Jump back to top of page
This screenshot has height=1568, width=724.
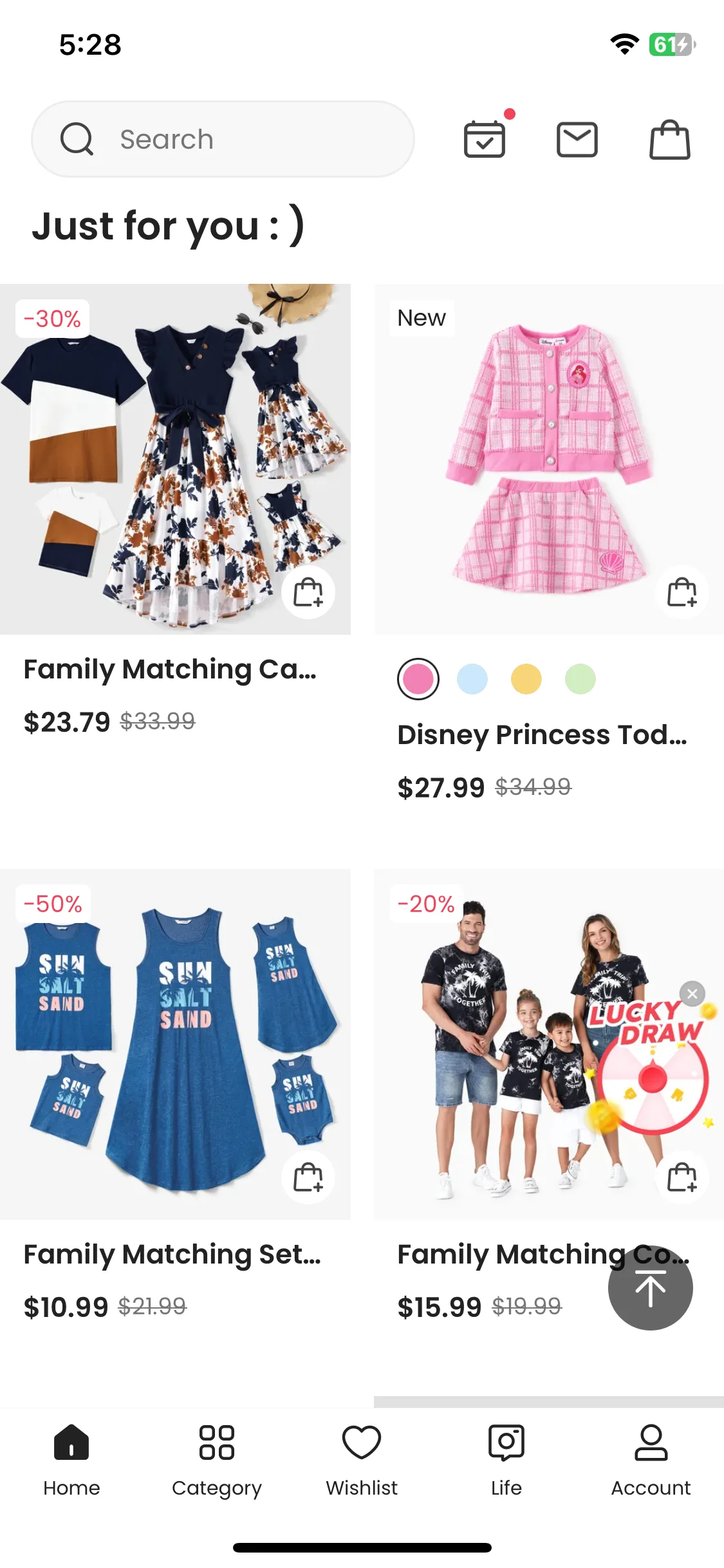point(650,1288)
